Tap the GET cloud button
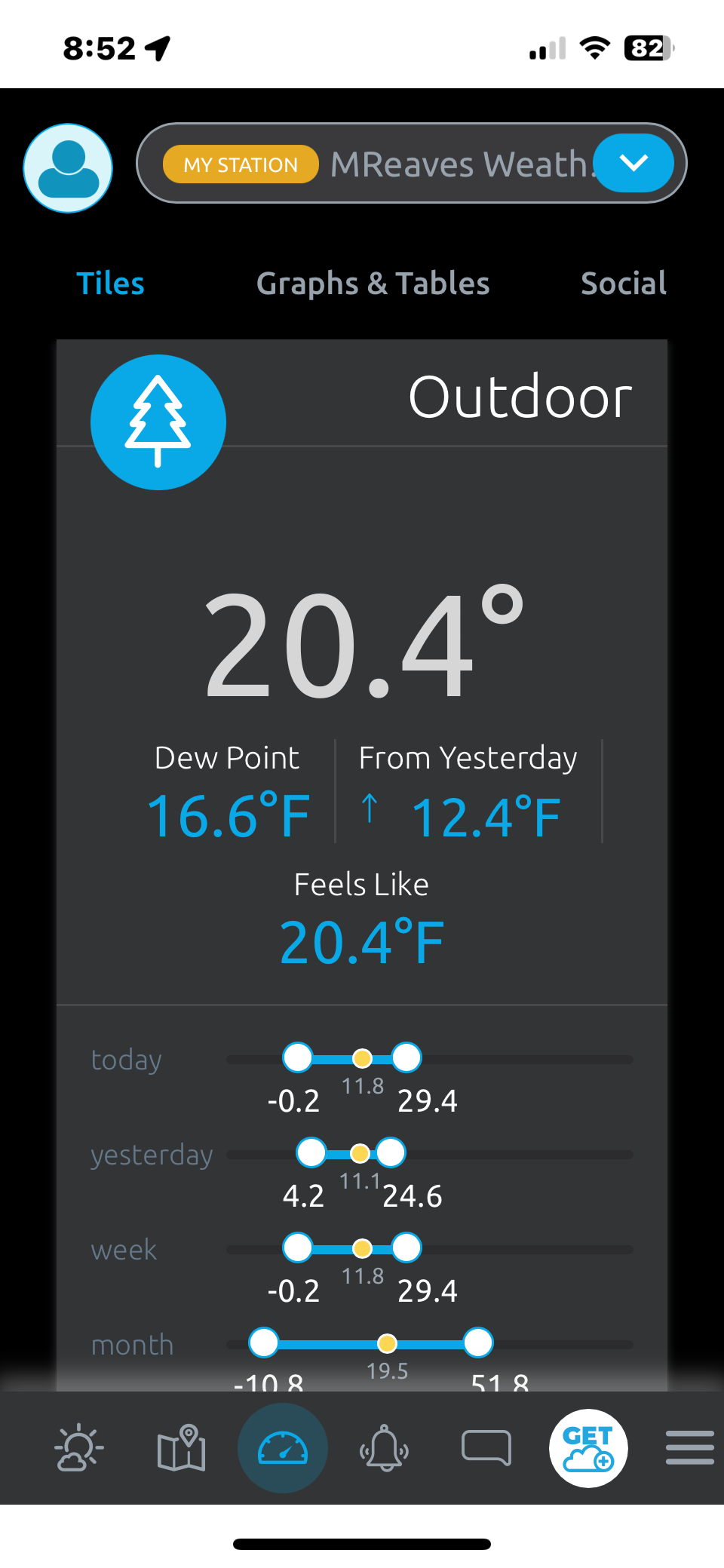The image size is (724, 1568). 588,1448
